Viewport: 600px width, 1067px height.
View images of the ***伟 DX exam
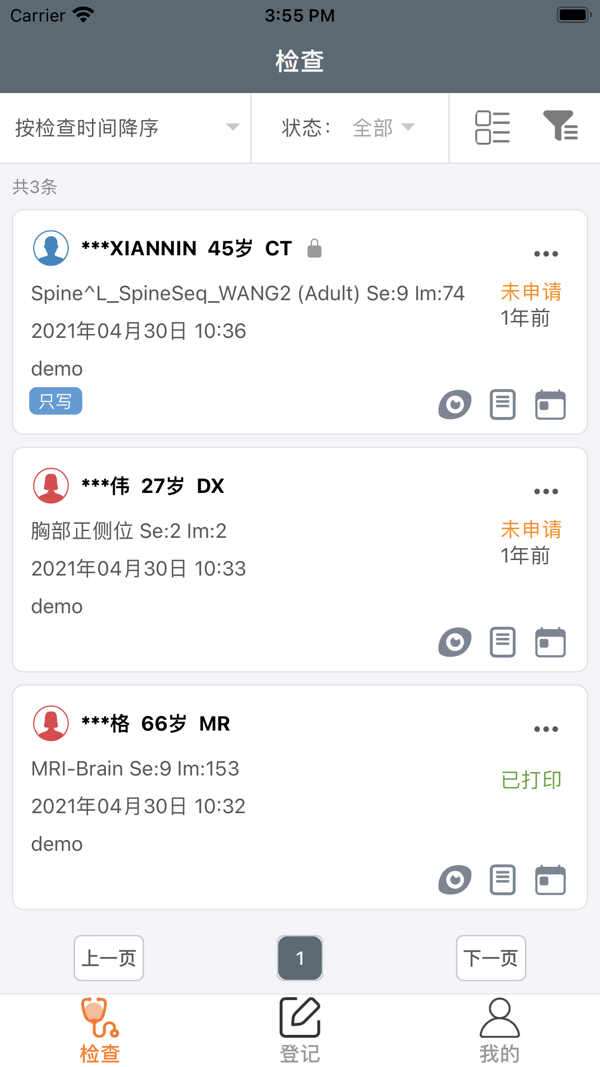tap(455, 642)
